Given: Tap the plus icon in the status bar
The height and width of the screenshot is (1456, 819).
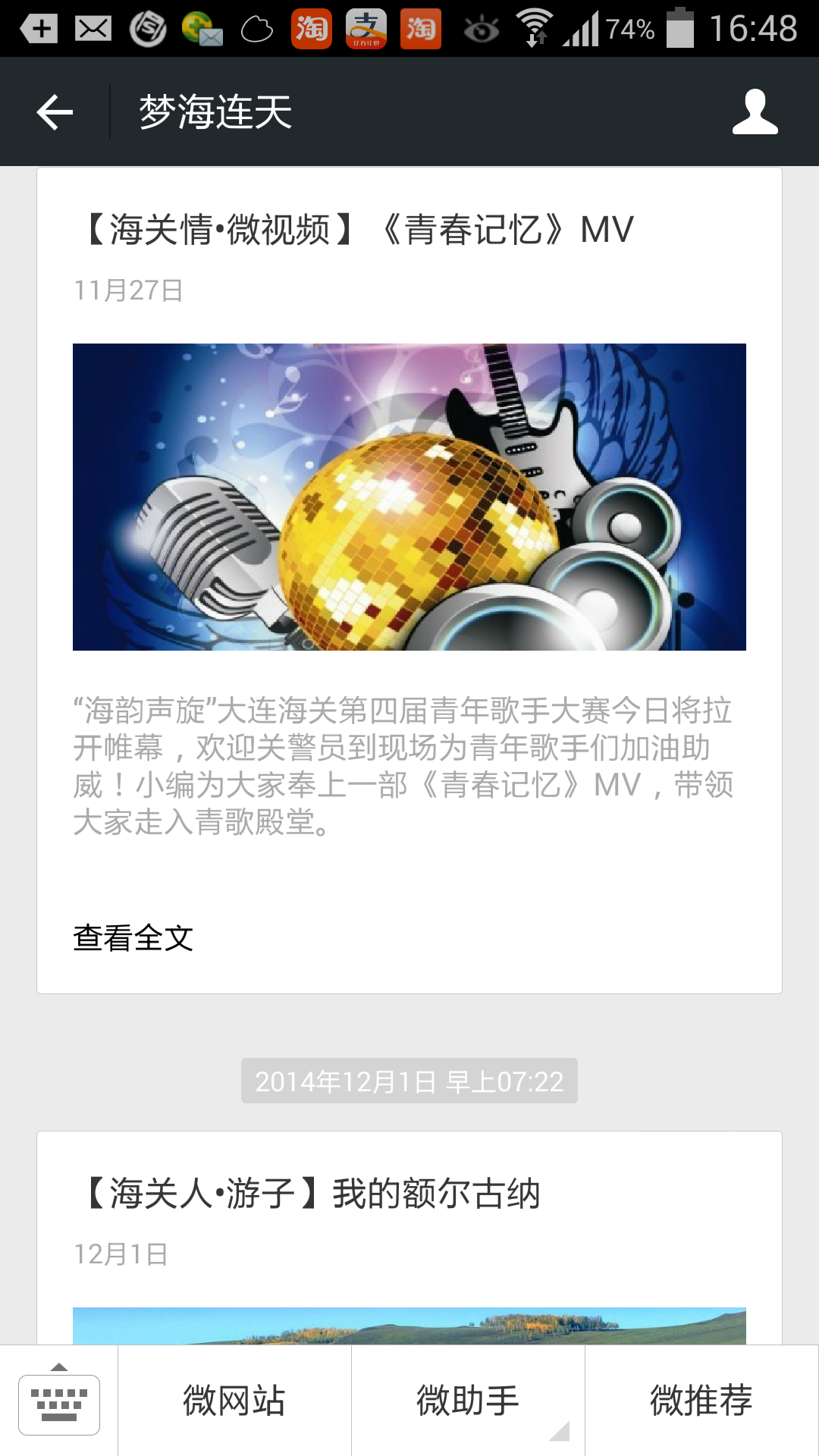Looking at the screenshot, I should [37, 27].
